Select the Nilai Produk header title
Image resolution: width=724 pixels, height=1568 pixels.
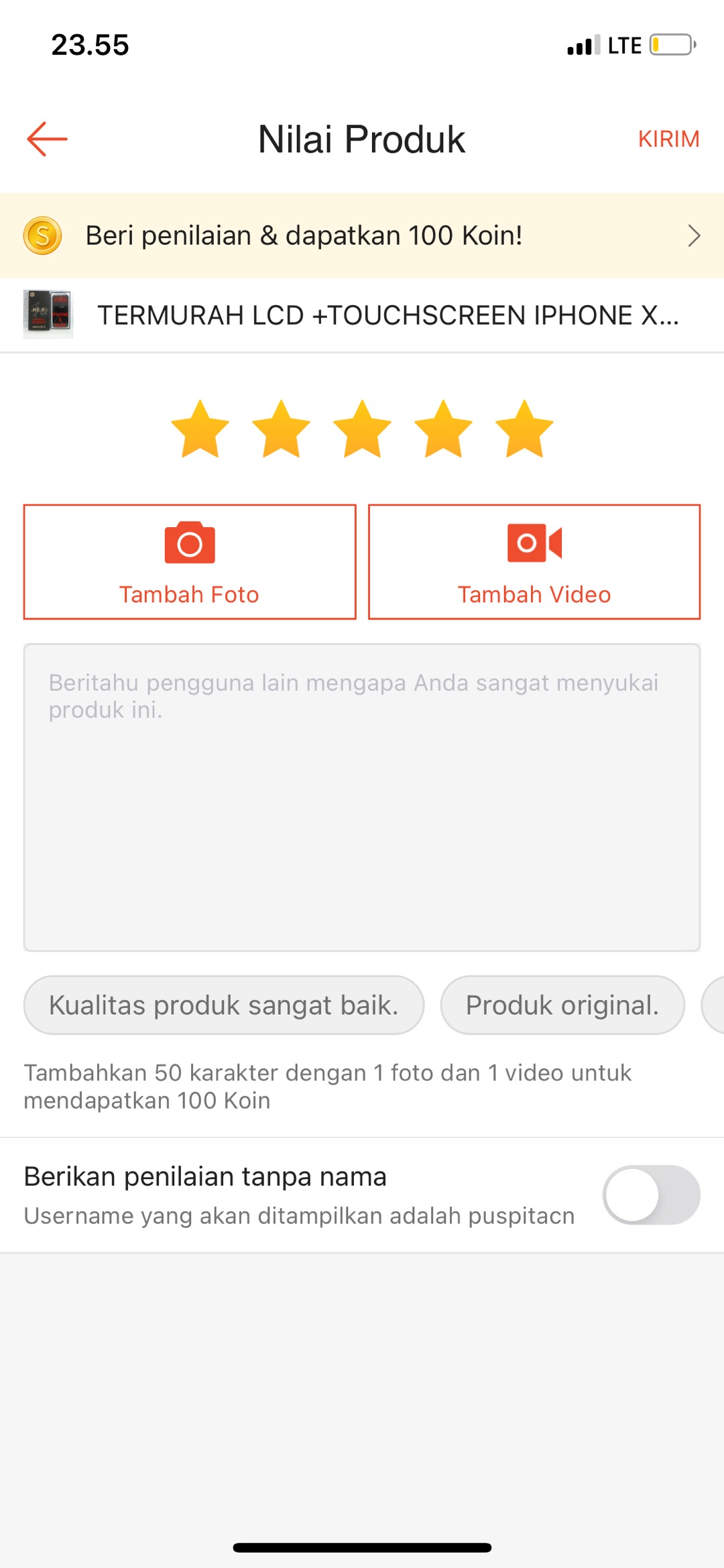tap(362, 139)
